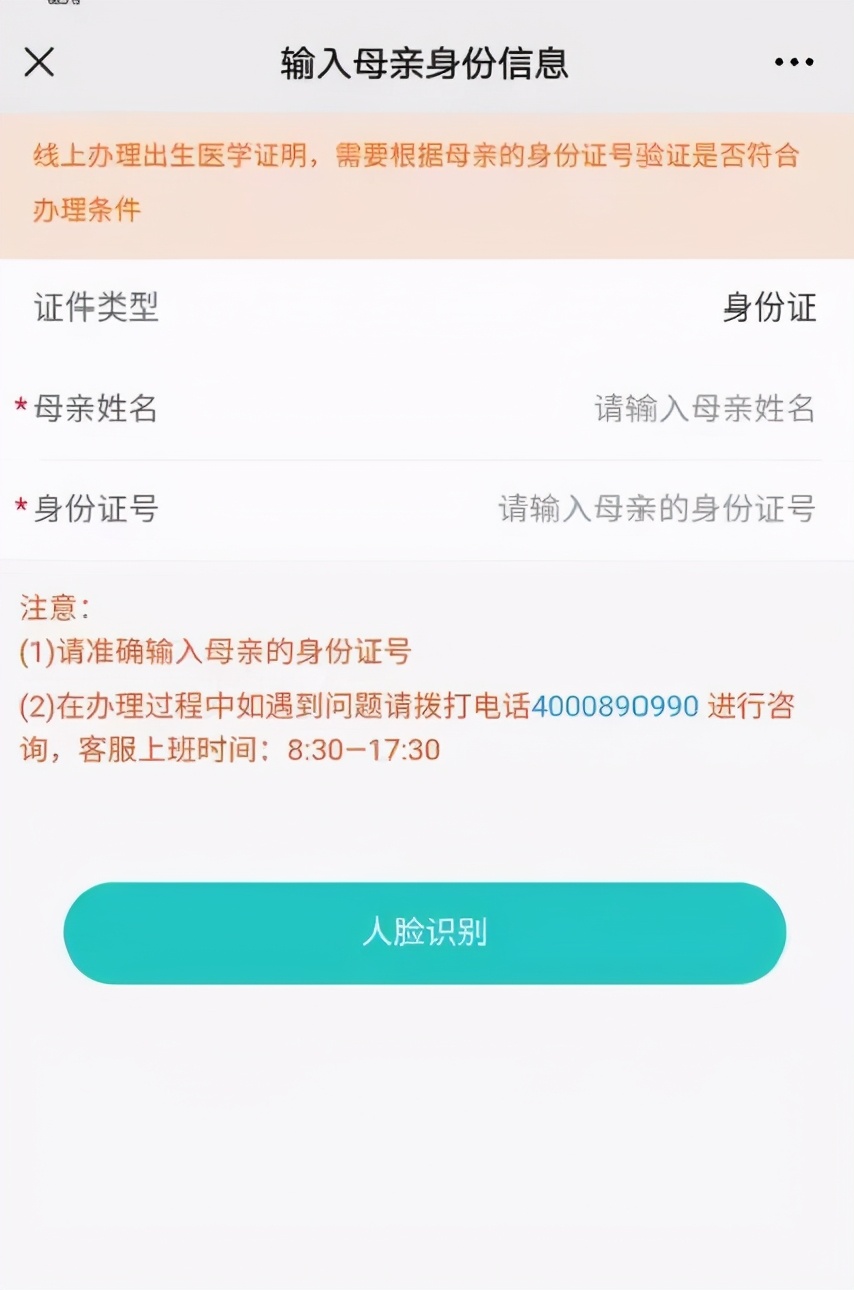
Task: Tap the blue phone number link
Action: [x=617, y=707]
